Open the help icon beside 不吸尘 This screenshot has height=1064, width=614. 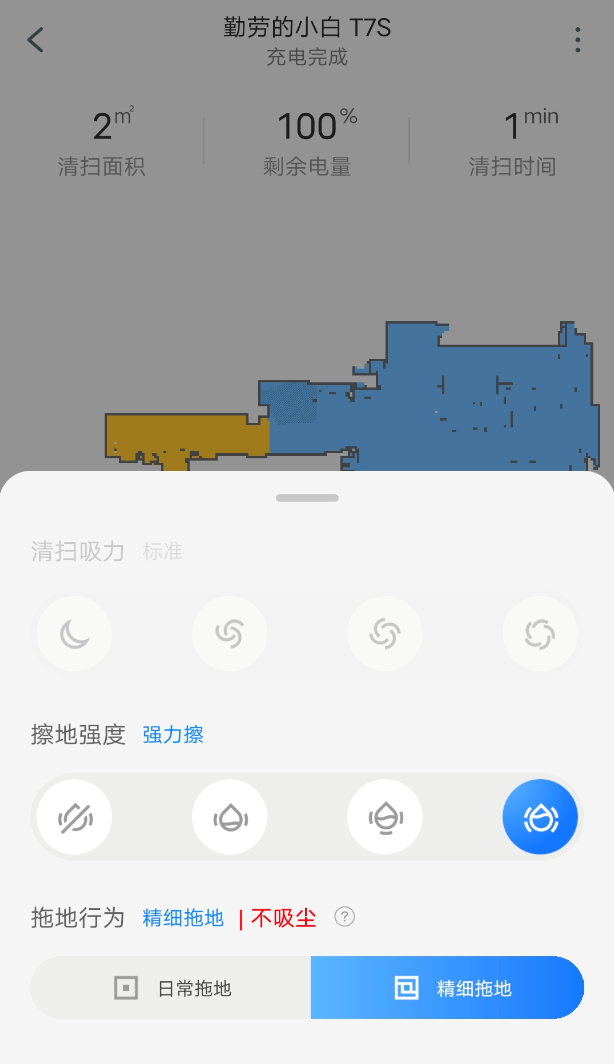[x=345, y=917]
